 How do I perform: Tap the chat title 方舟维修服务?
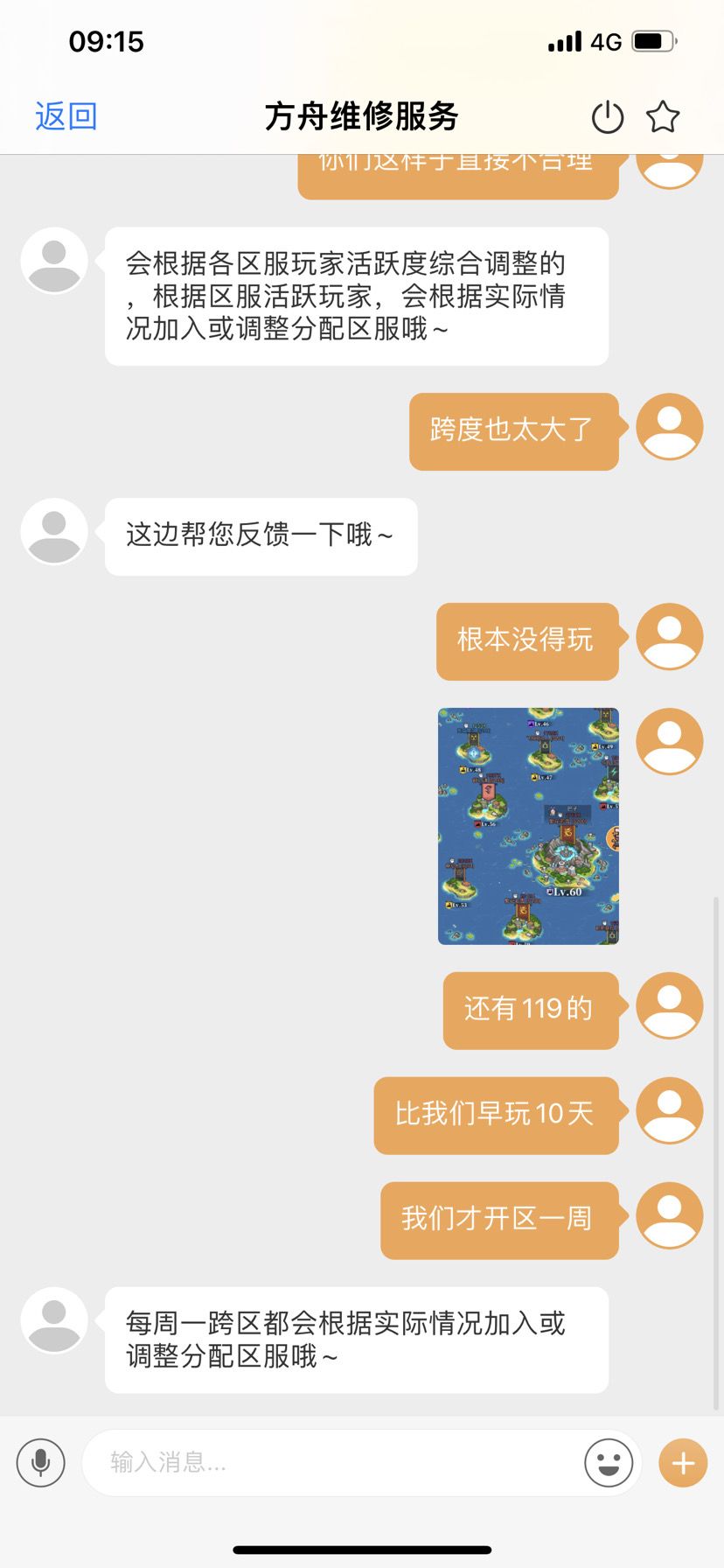[361, 116]
